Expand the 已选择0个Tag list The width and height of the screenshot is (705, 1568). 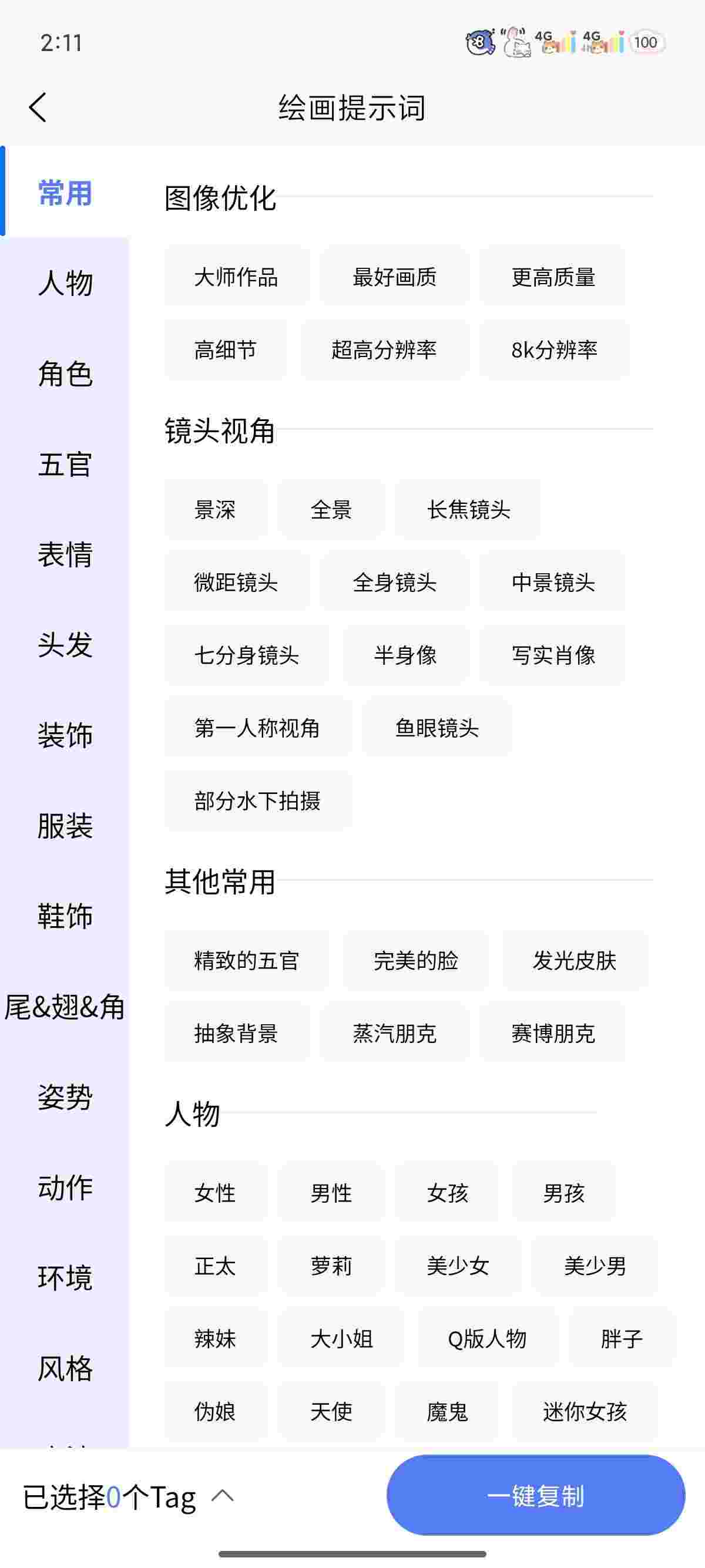tap(222, 1496)
